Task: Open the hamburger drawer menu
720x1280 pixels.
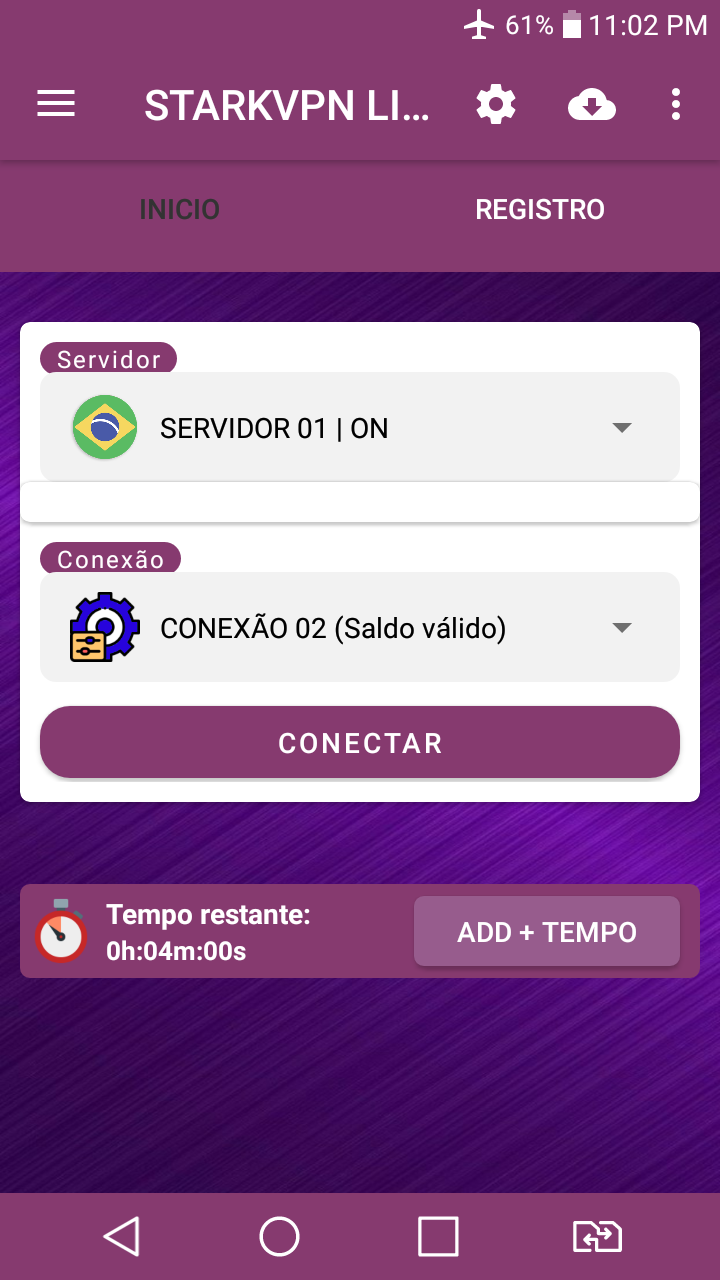Action: (x=56, y=104)
